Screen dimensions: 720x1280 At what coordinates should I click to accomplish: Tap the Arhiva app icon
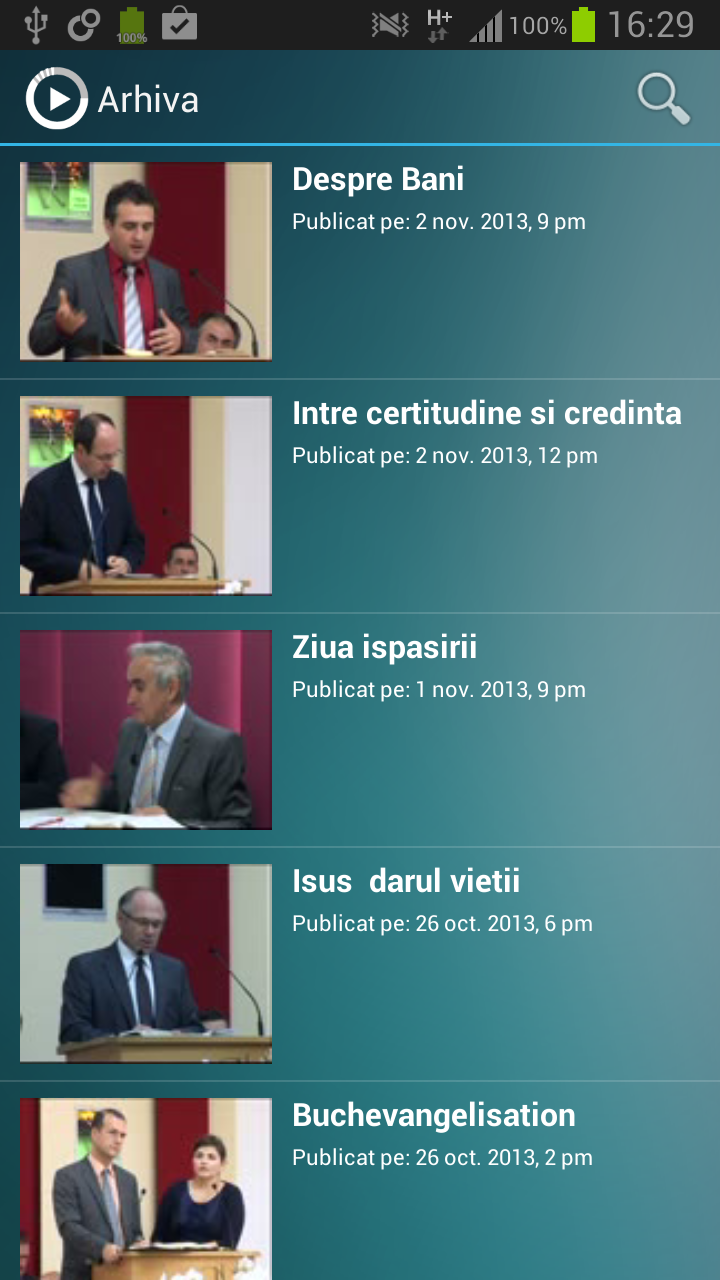(57, 99)
